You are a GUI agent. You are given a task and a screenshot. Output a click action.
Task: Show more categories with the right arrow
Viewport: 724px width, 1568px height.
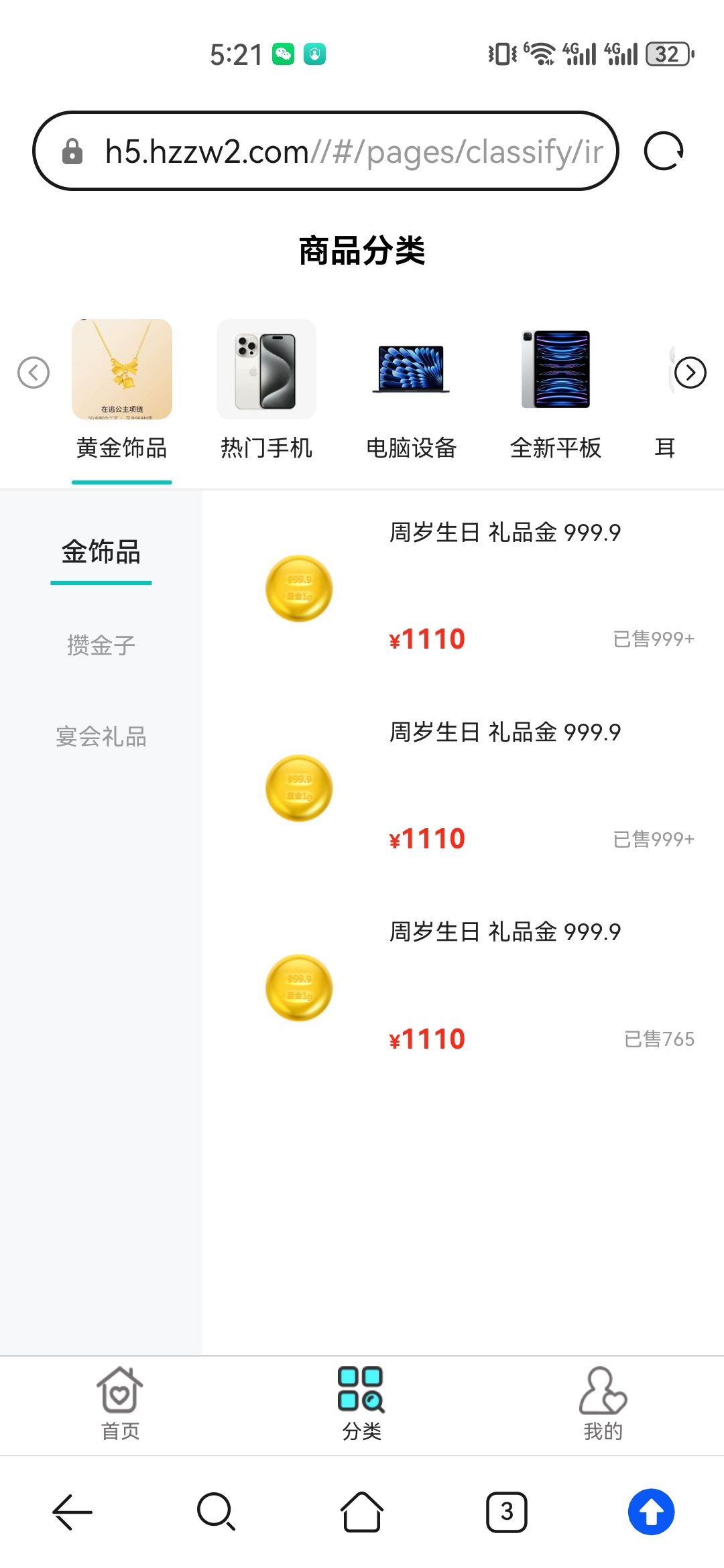coord(690,373)
